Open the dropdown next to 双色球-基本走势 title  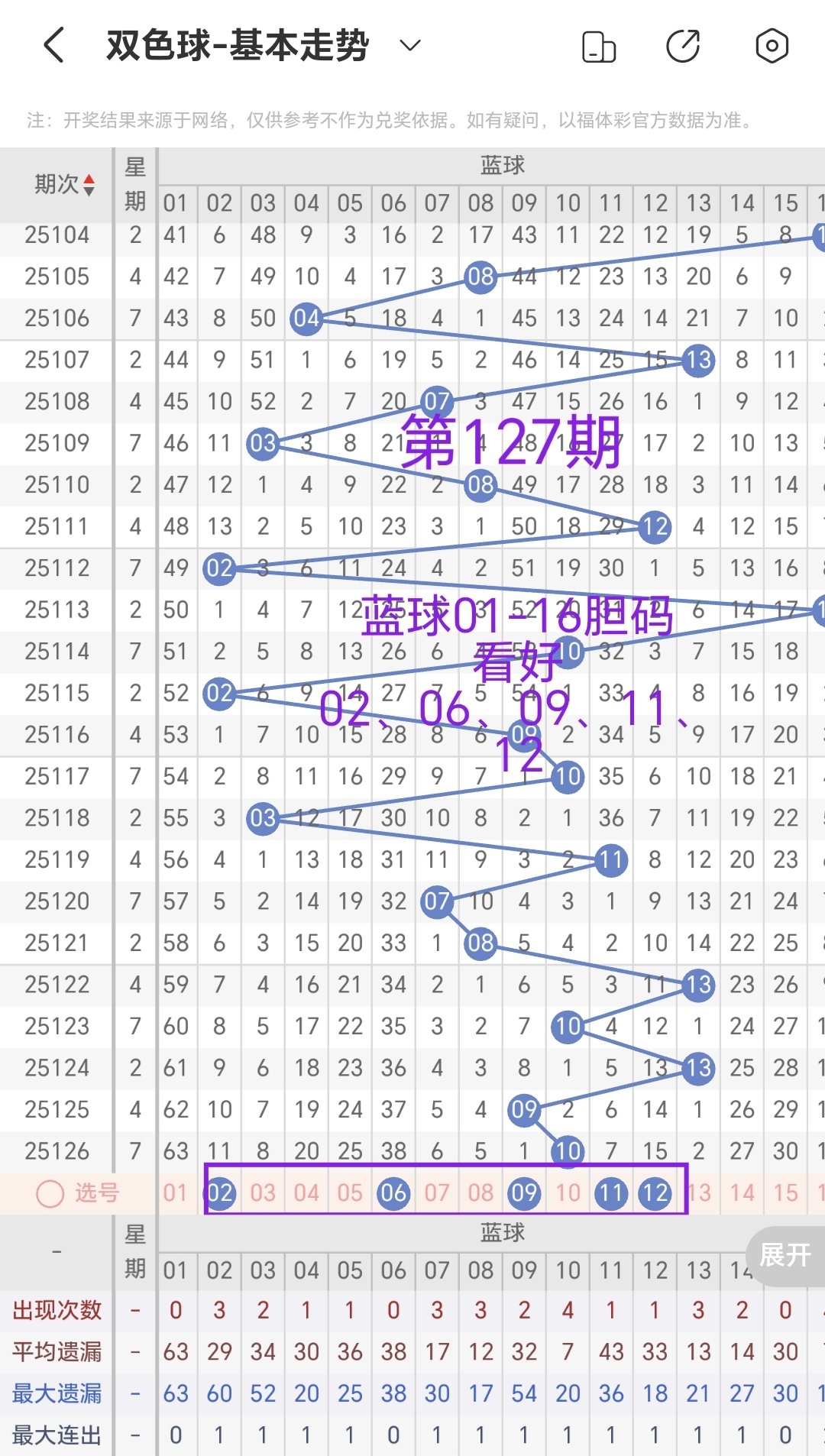click(409, 46)
